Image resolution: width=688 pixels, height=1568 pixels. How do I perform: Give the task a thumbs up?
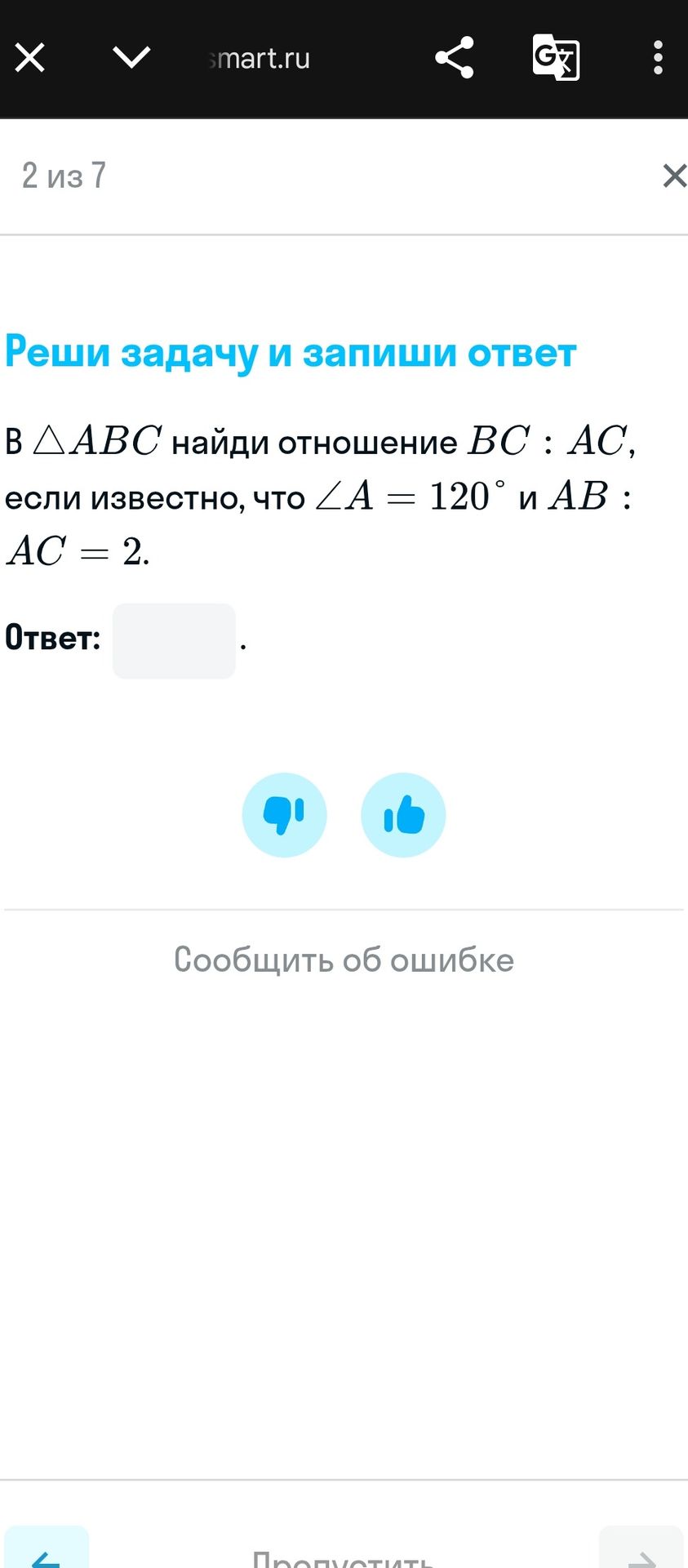(x=403, y=815)
